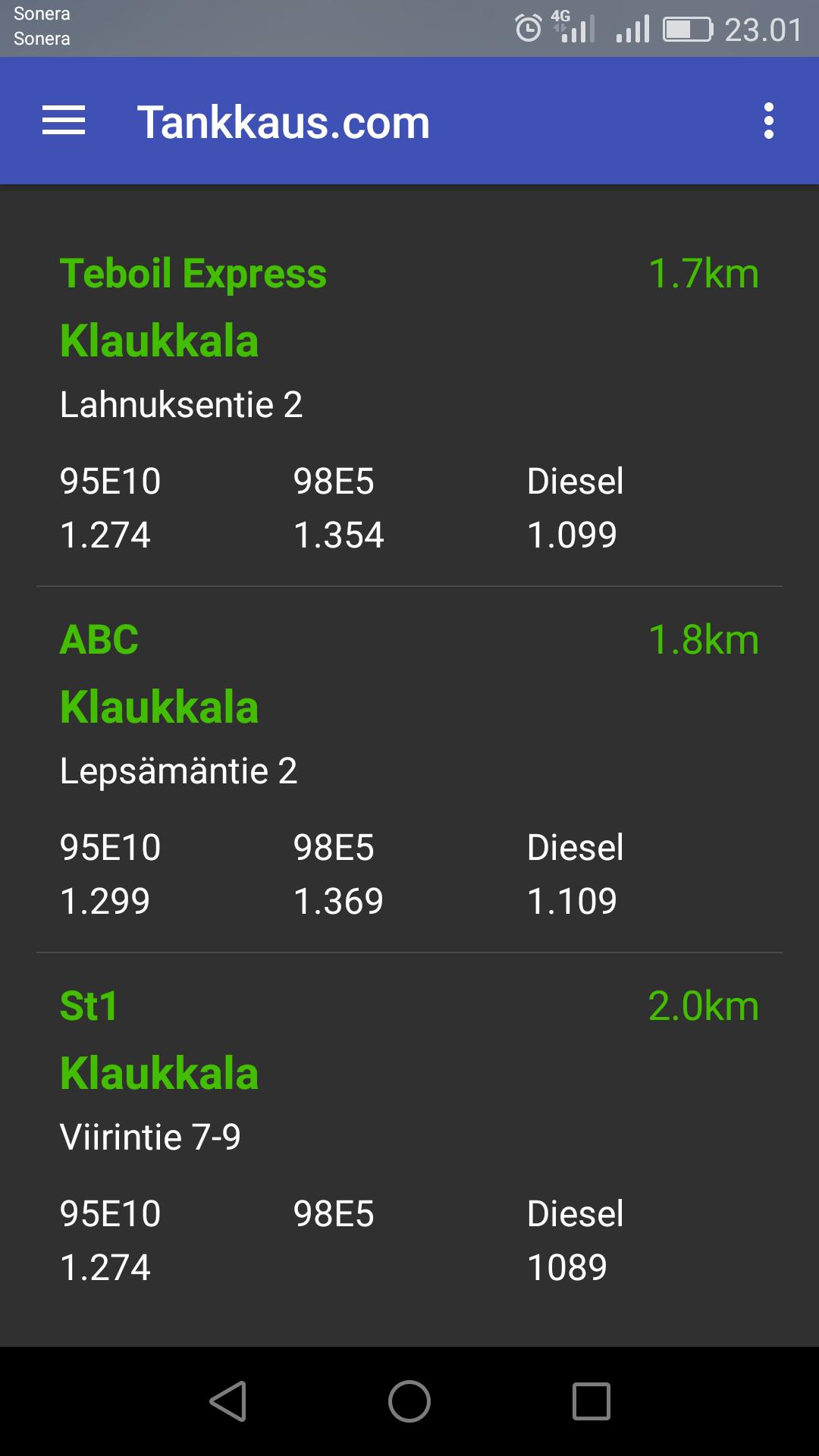
Task: Go back with the system back button
Action: click(228, 1401)
